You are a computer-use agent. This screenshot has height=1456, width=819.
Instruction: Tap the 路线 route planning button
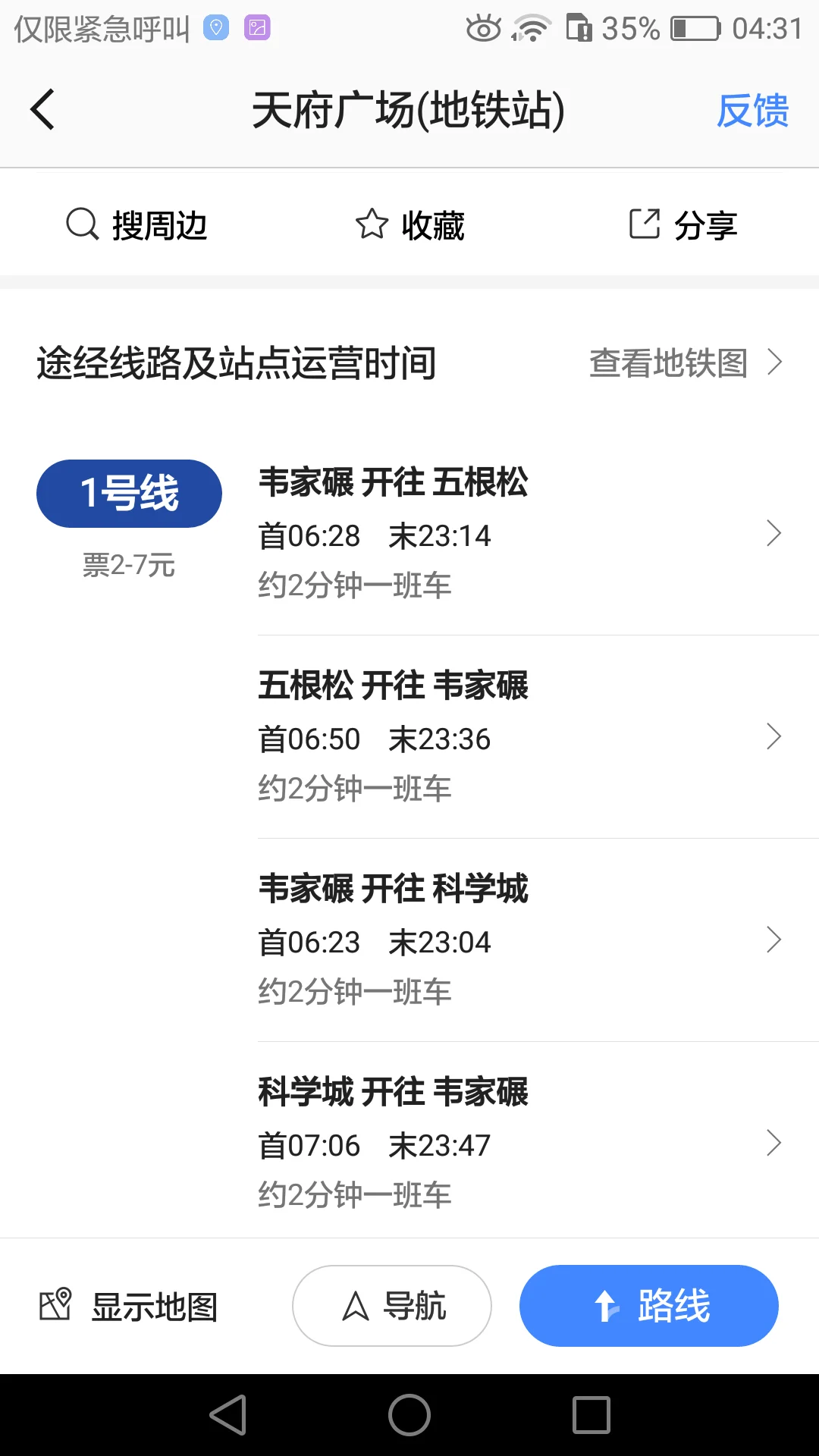(648, 1305)
